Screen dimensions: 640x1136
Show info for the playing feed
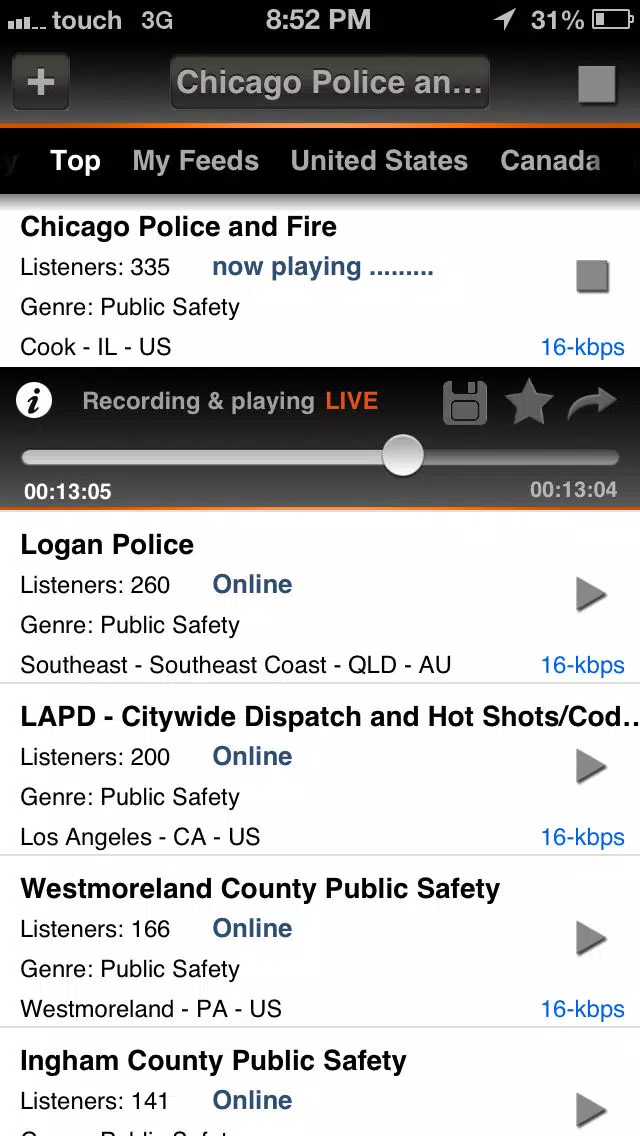coord(33,401)
